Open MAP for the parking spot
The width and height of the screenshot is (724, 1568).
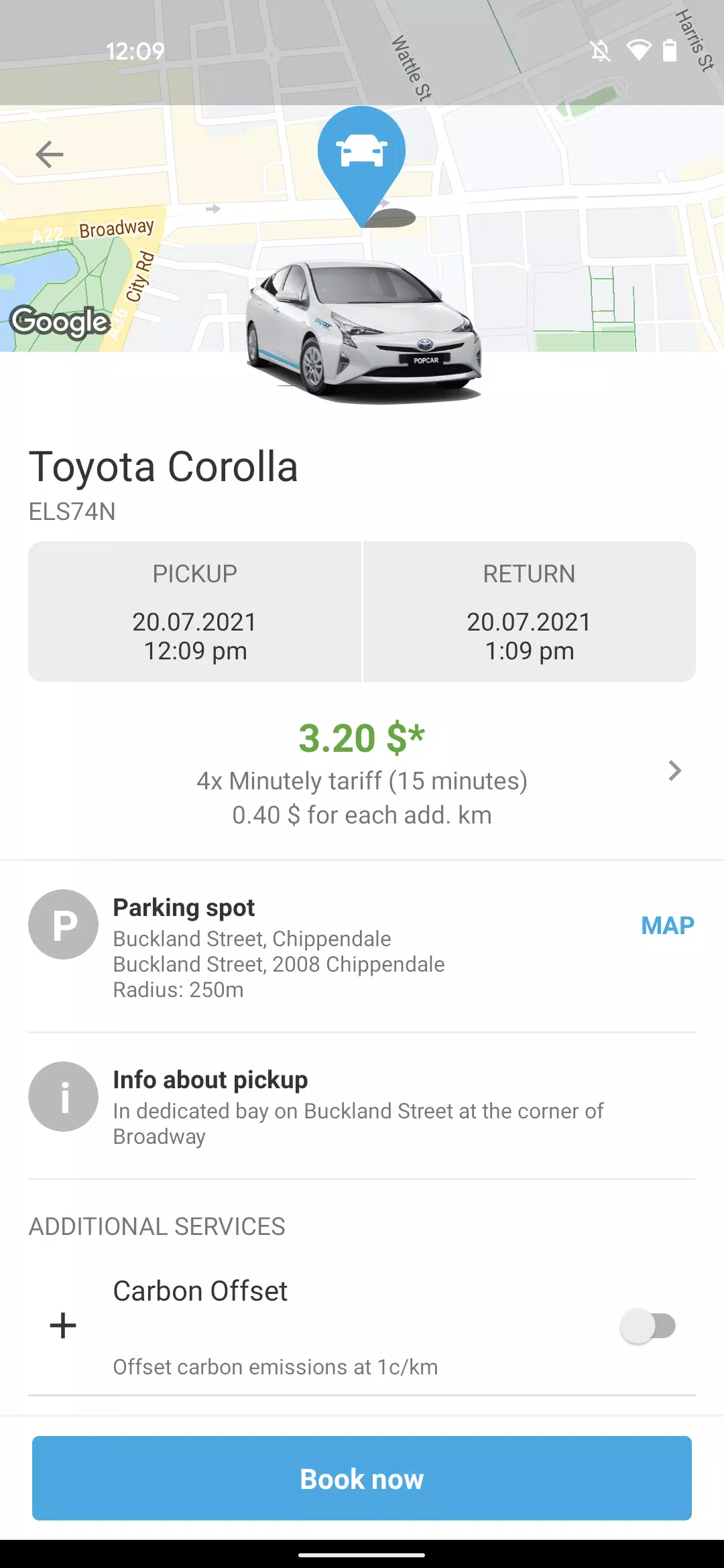pos(668,925)
